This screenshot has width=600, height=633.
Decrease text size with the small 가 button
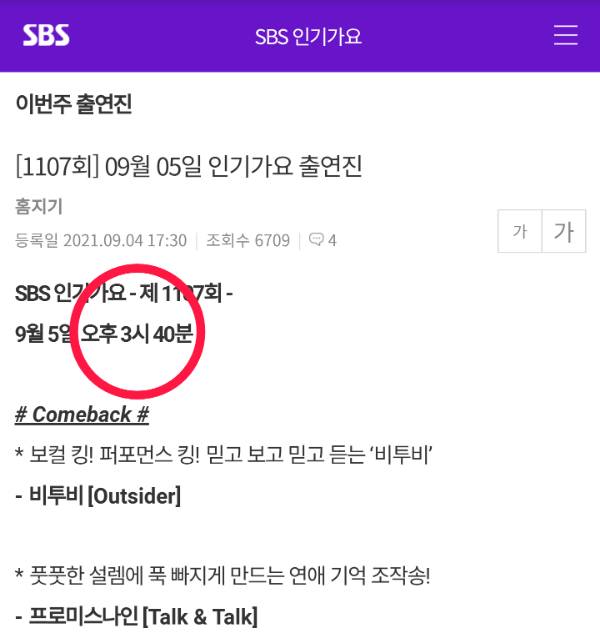tap(520, 231)
